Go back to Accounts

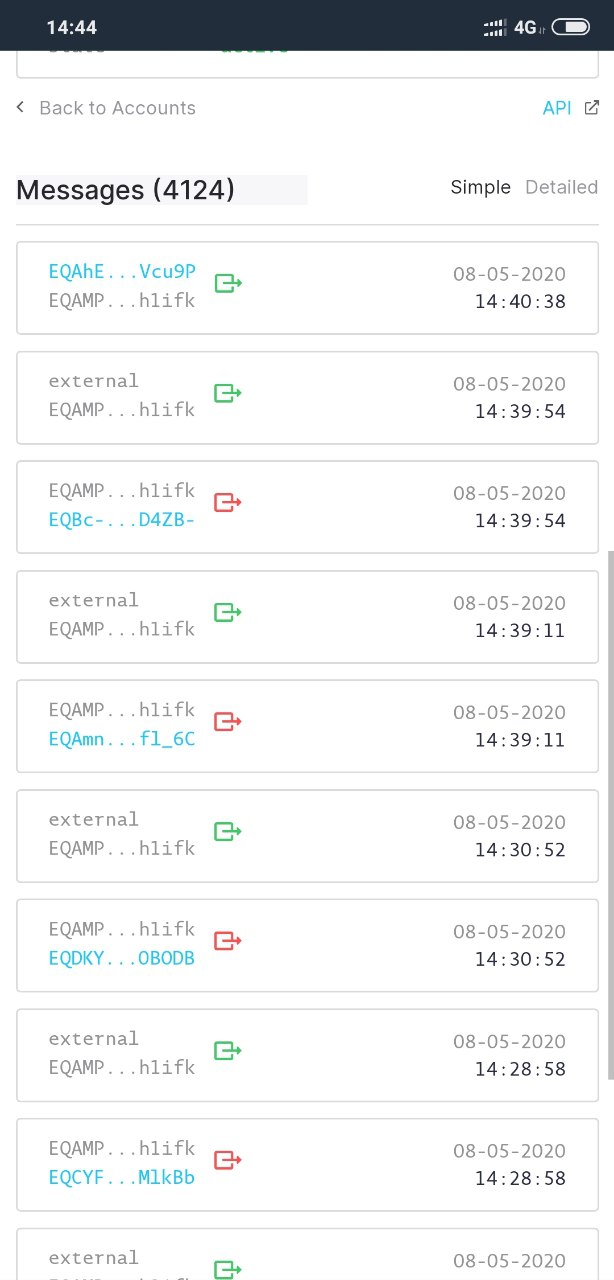point(106,108)
